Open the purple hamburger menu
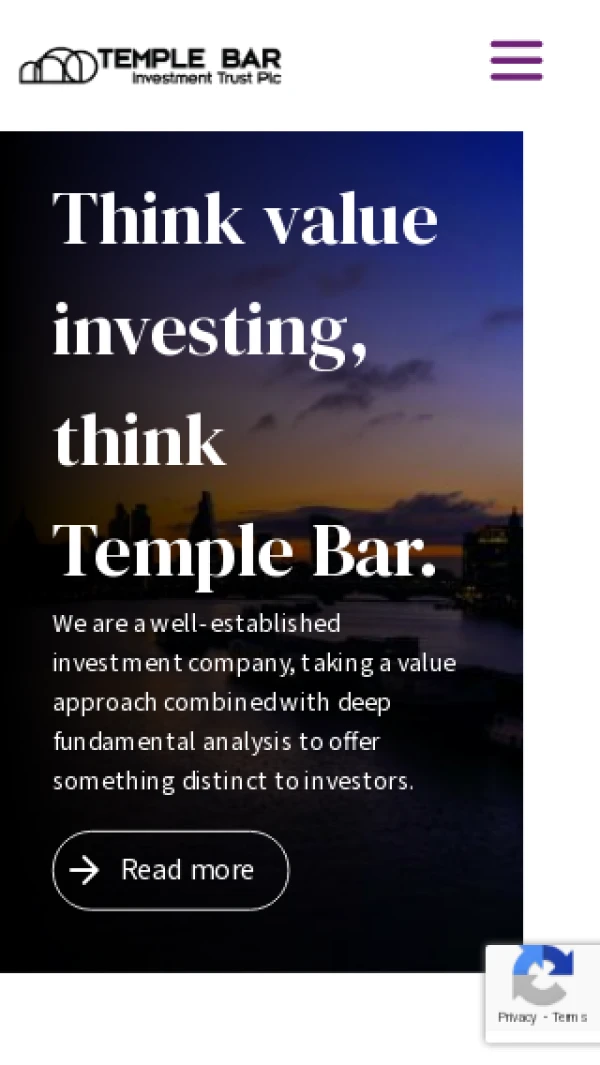This screenshot has height=1065, width=600. click(516, 61)
